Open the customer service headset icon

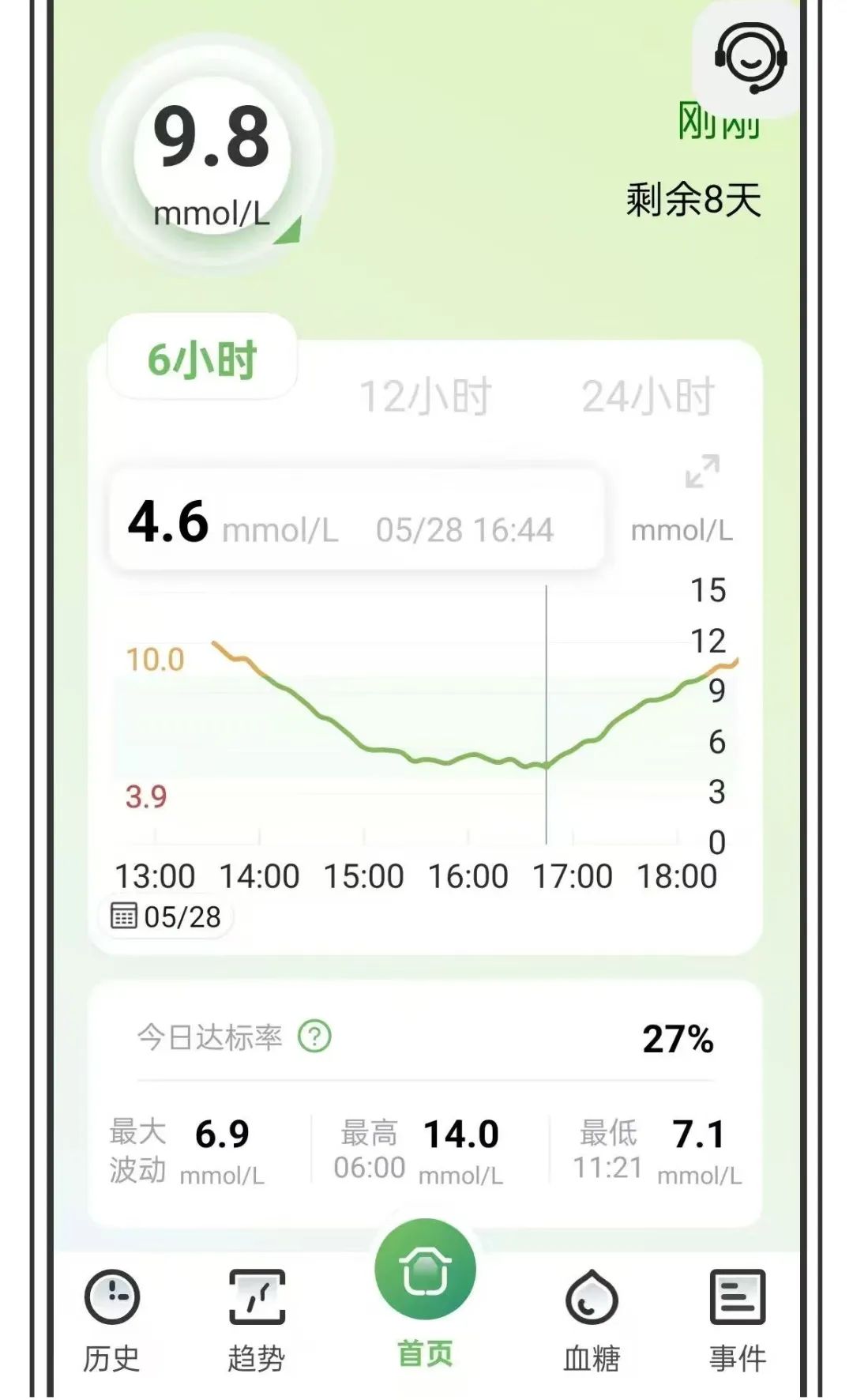tap(750, 58)
